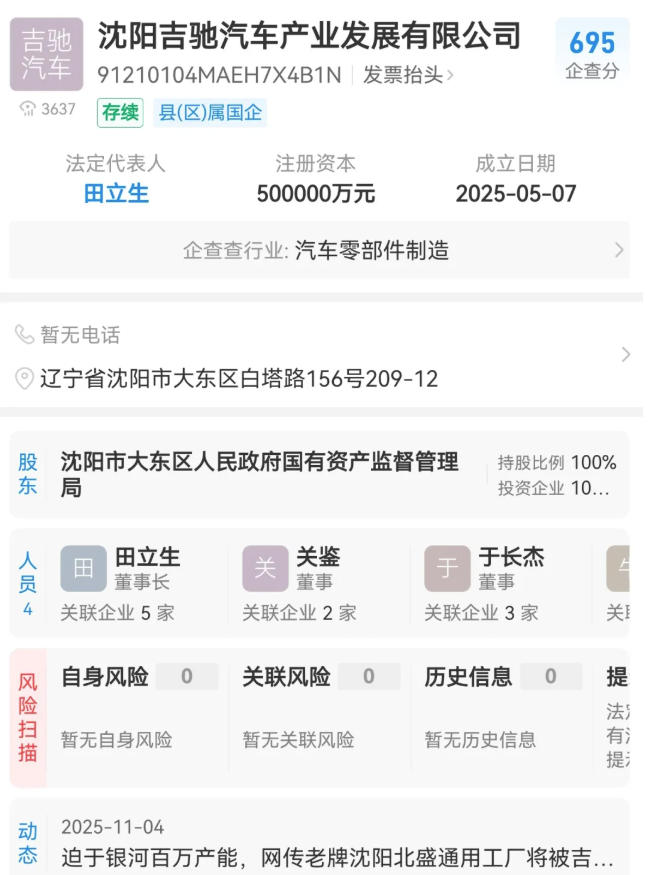The width and height of the screenshot is (652, 875).
Task: Open legal representative 田立生's profile link
Action: [116, 193]
